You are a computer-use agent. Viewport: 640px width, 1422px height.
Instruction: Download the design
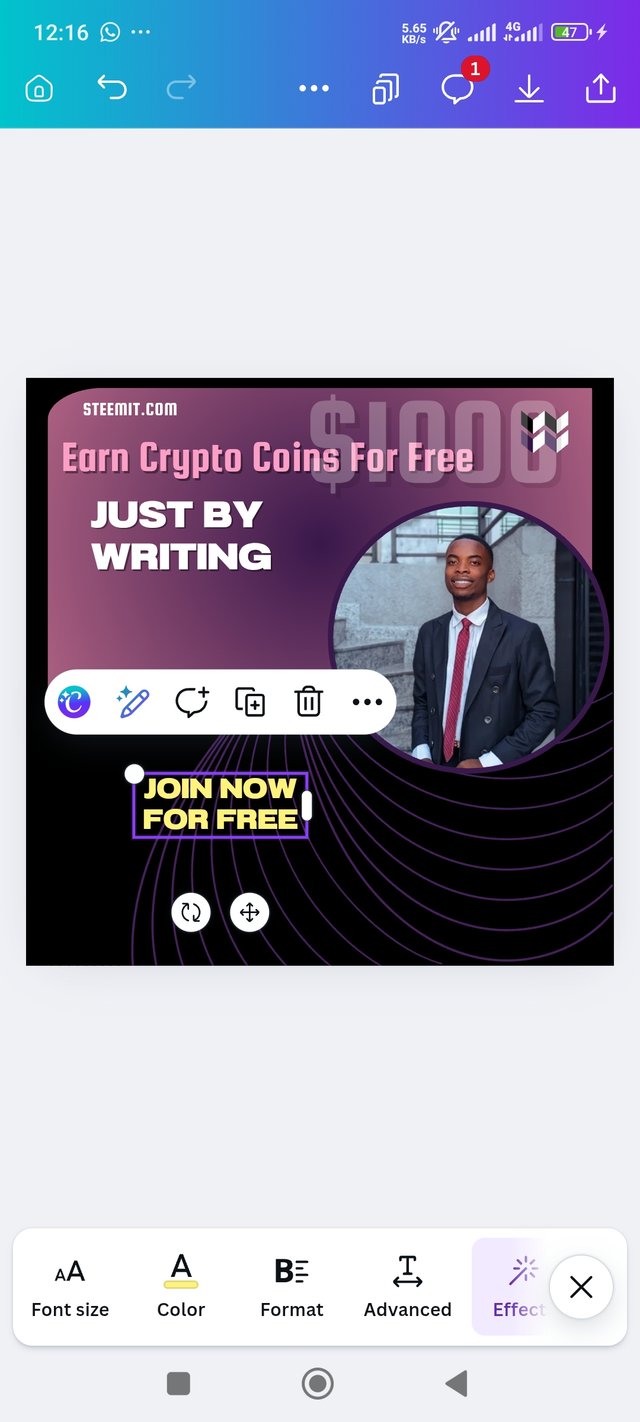(x=529, y=89)
